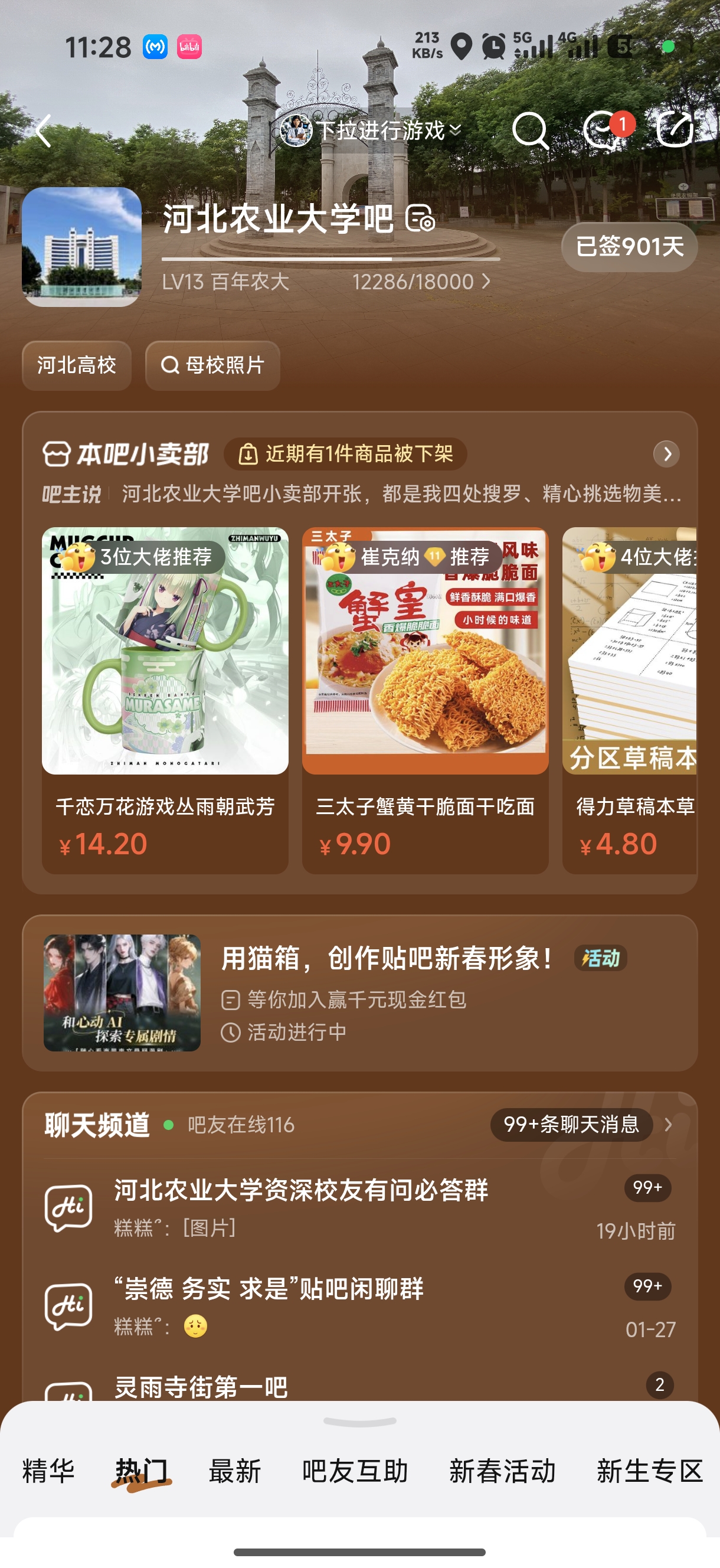
Task: Select the 新春活动 tab
Action: click(x=502, y=1472)
